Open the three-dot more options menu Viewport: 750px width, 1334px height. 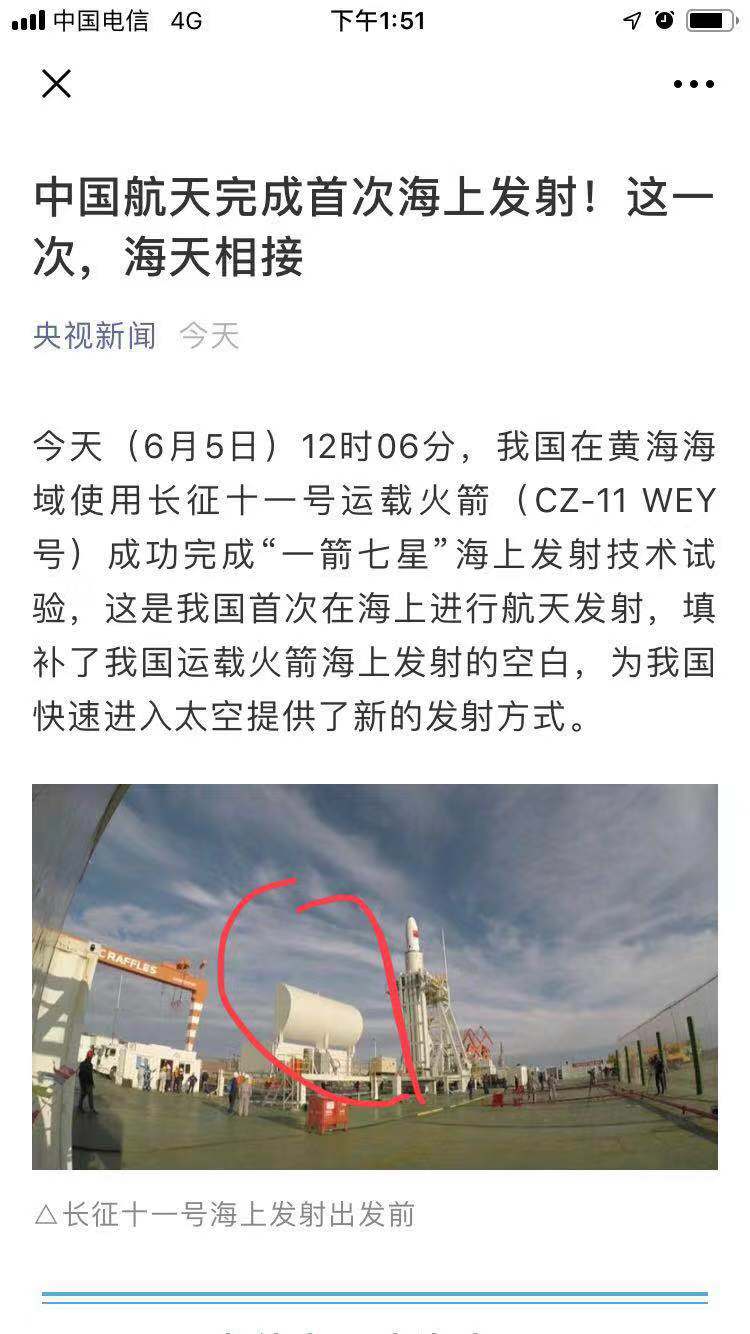(694, 85)
